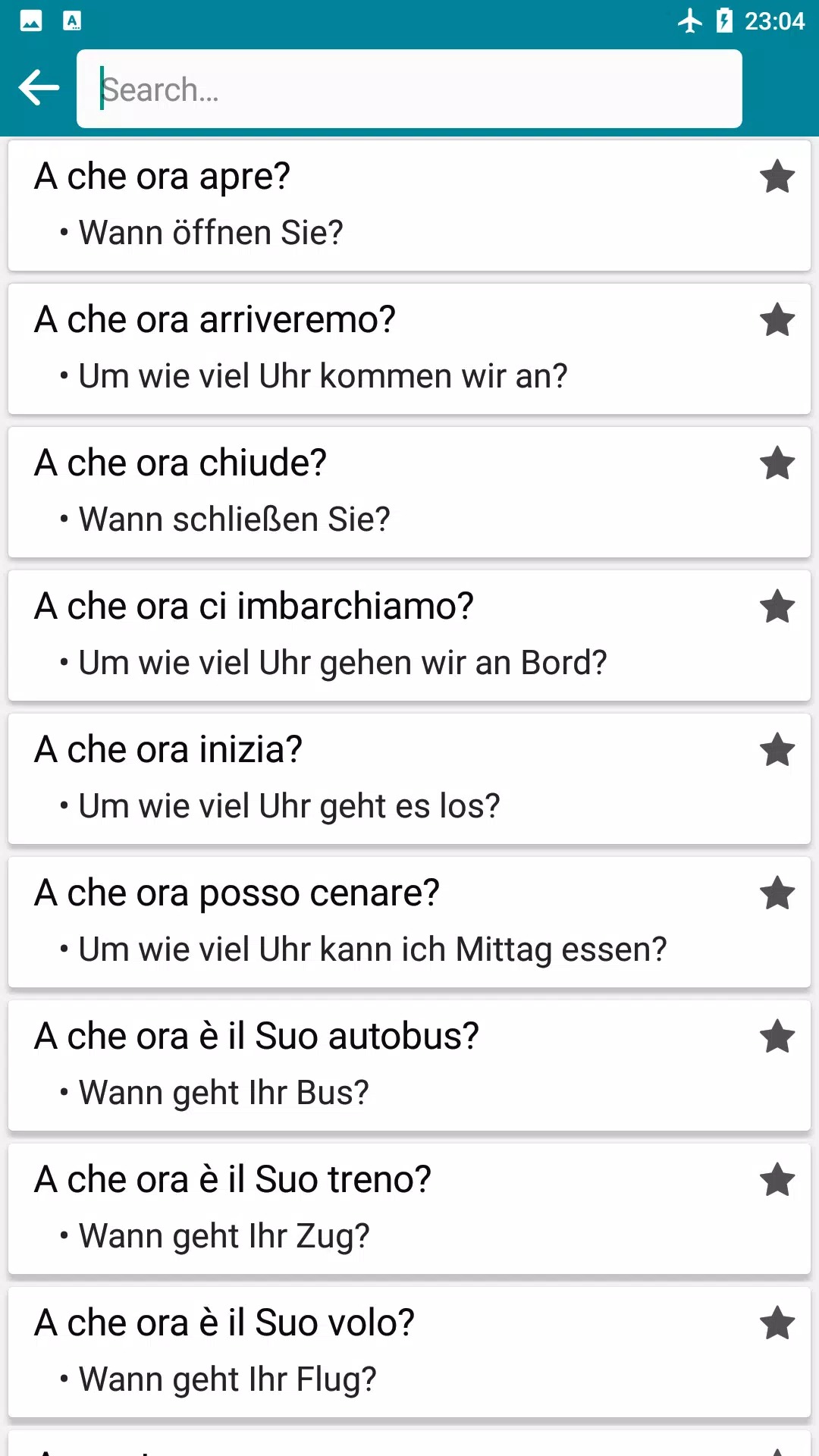Favorite the phrase "A che ora apre?"
Viewport: 819px width, 1456px height.
click(777, 177)
